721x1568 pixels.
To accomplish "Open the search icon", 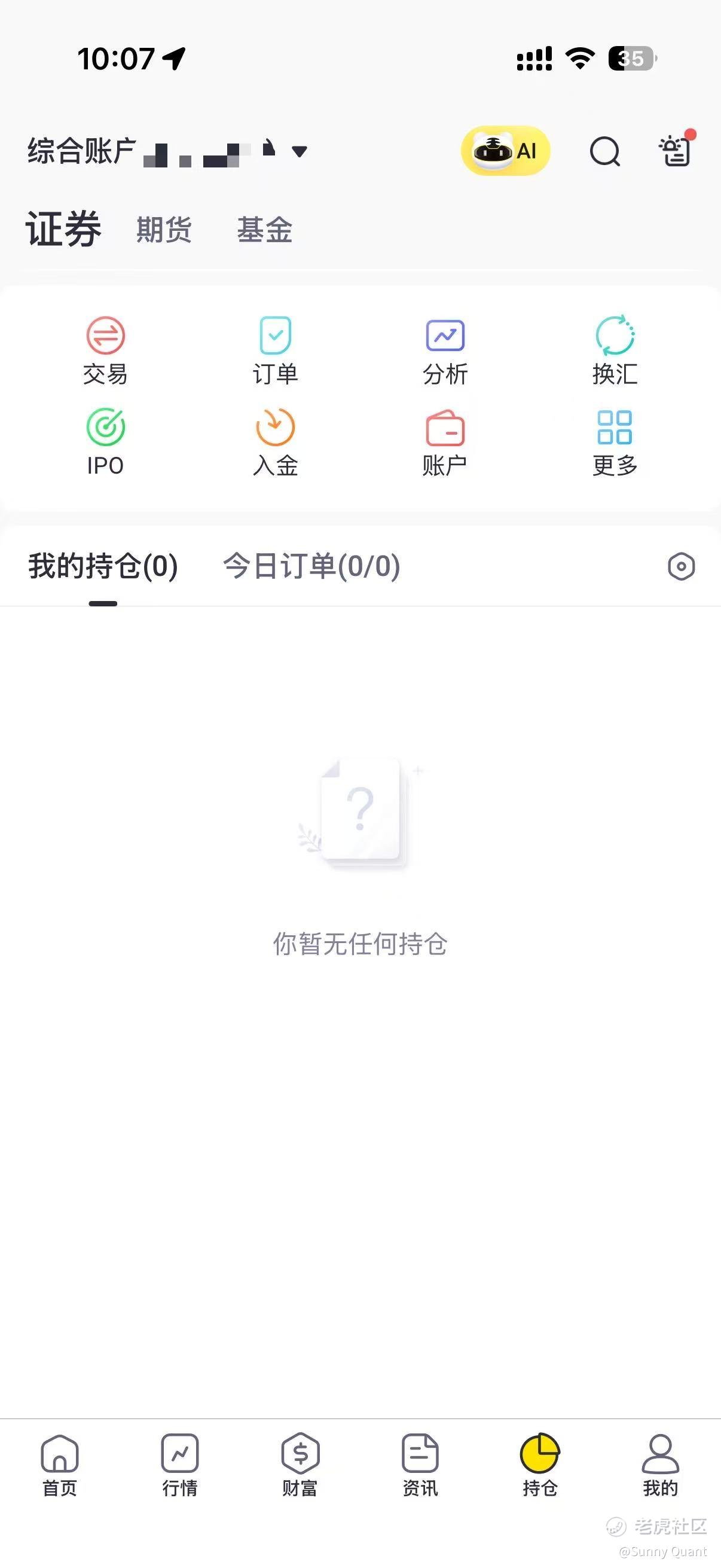I will 605,151.
